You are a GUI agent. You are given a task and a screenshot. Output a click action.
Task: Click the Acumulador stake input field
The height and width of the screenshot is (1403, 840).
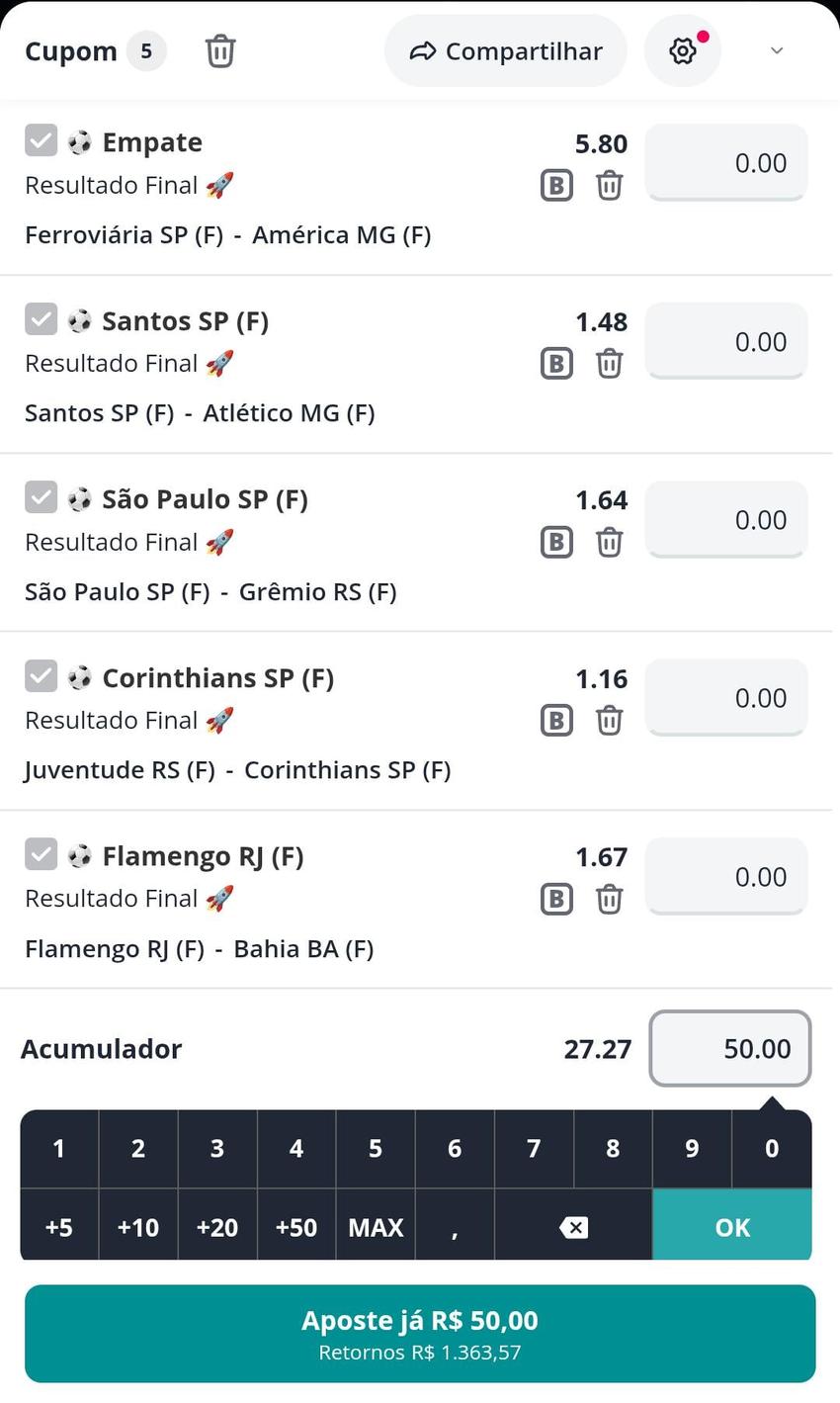[730, 1049]
